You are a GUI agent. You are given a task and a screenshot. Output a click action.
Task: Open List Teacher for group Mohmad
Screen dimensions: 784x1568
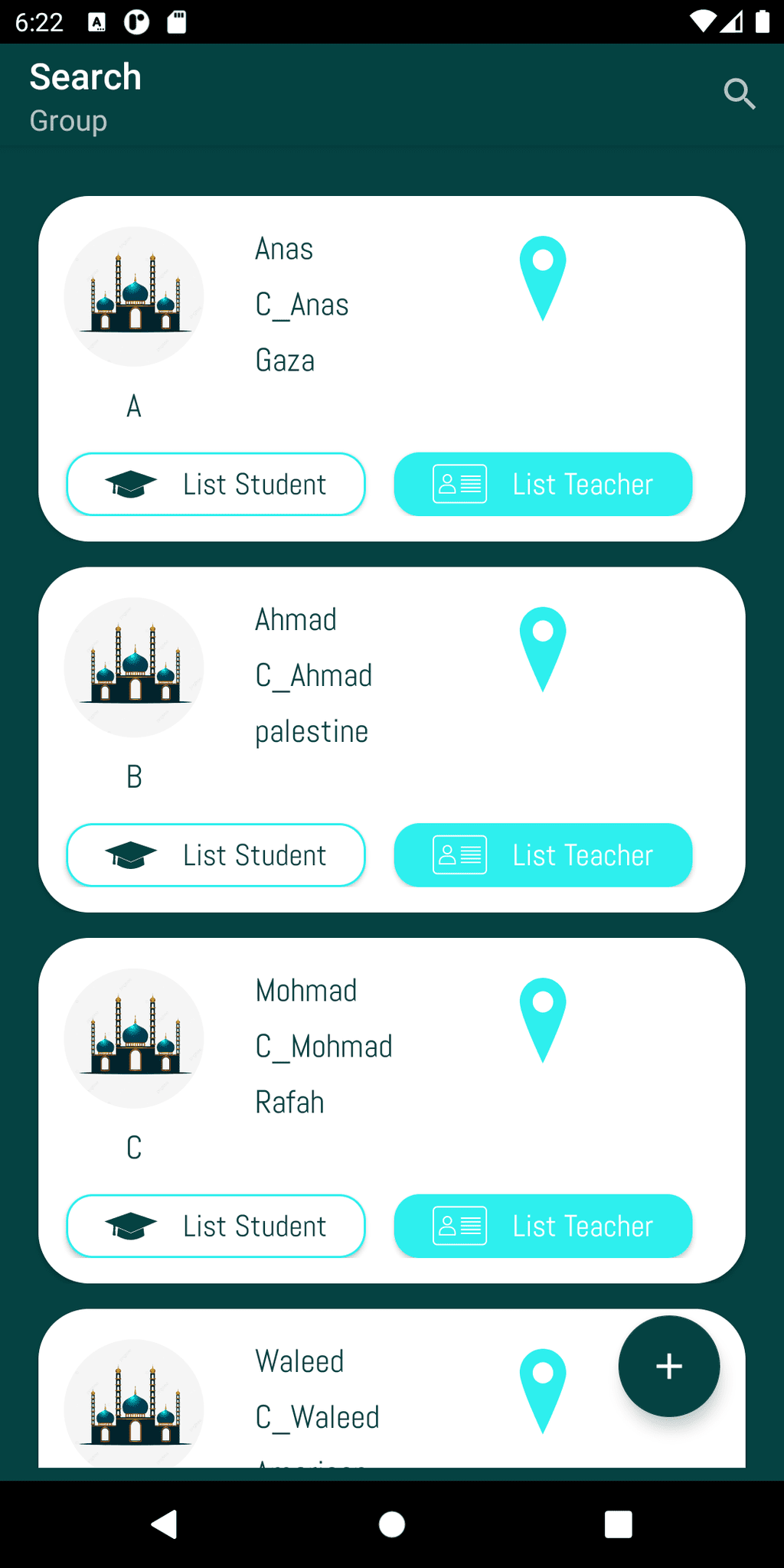(543, 1226)
